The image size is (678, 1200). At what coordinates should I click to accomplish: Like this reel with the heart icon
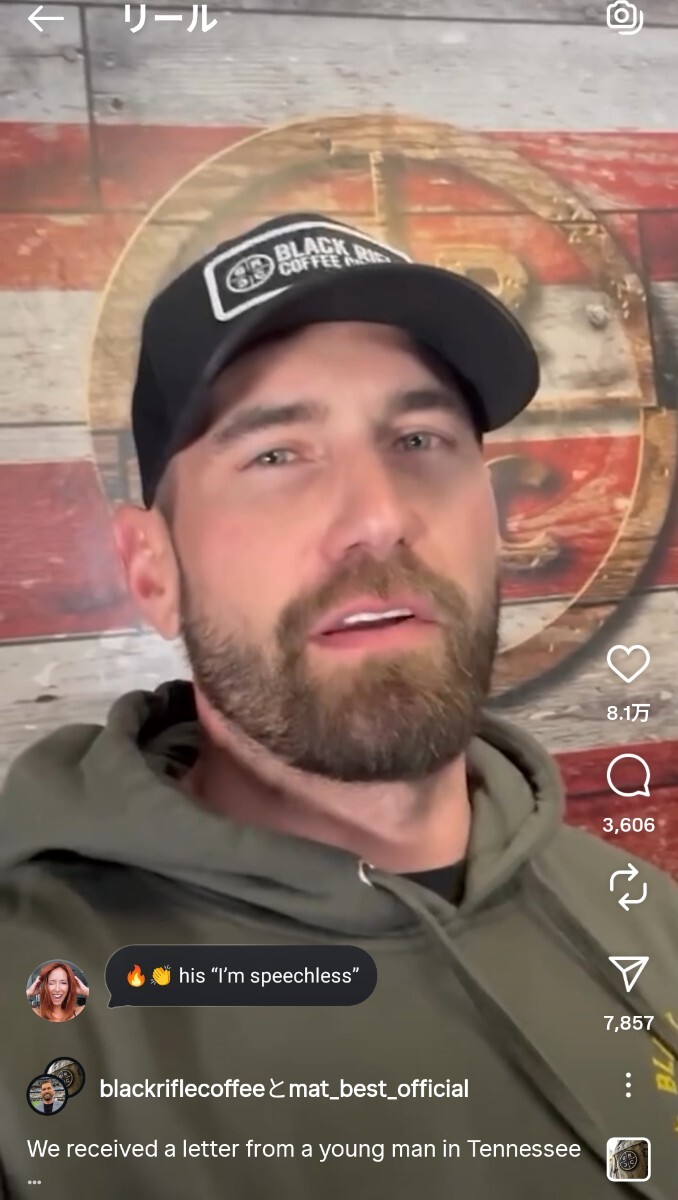click(x=628, y=664)
